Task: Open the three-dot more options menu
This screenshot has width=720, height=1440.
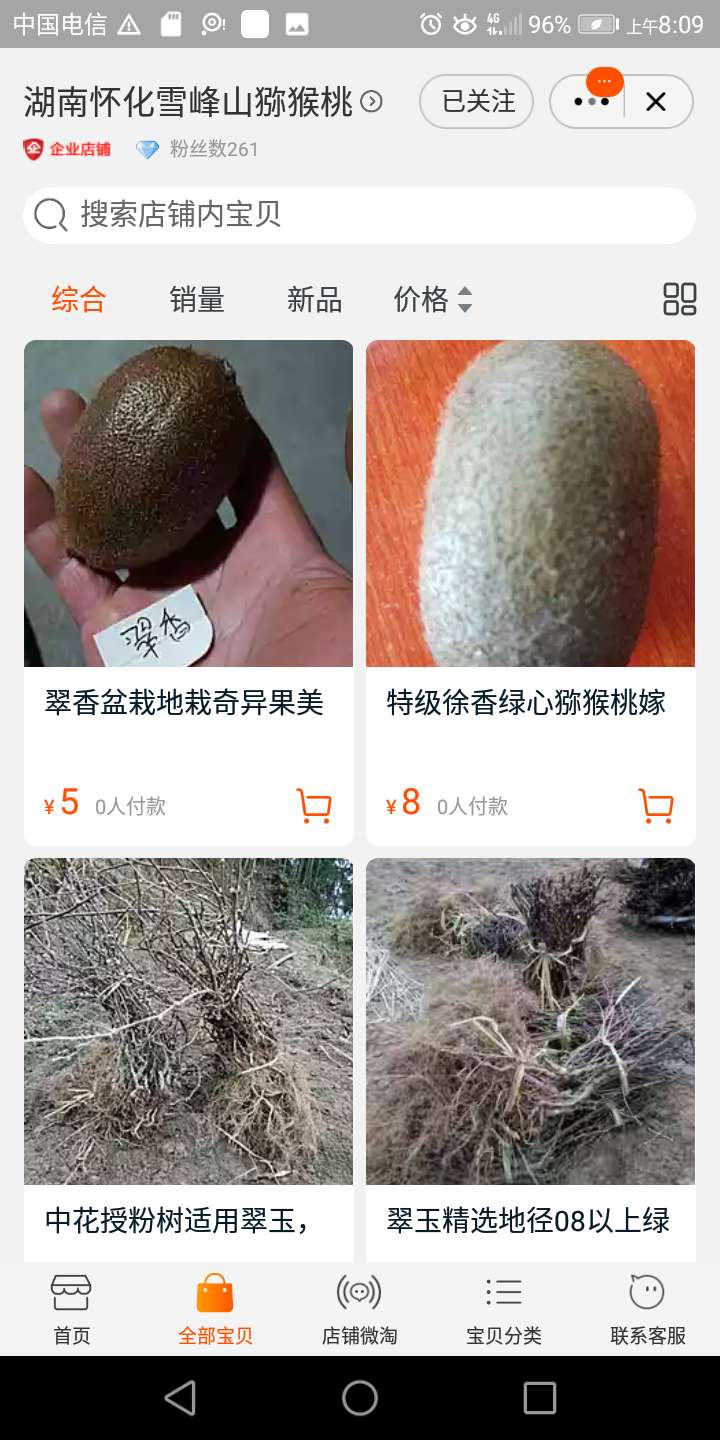Action: click(591, 102)
